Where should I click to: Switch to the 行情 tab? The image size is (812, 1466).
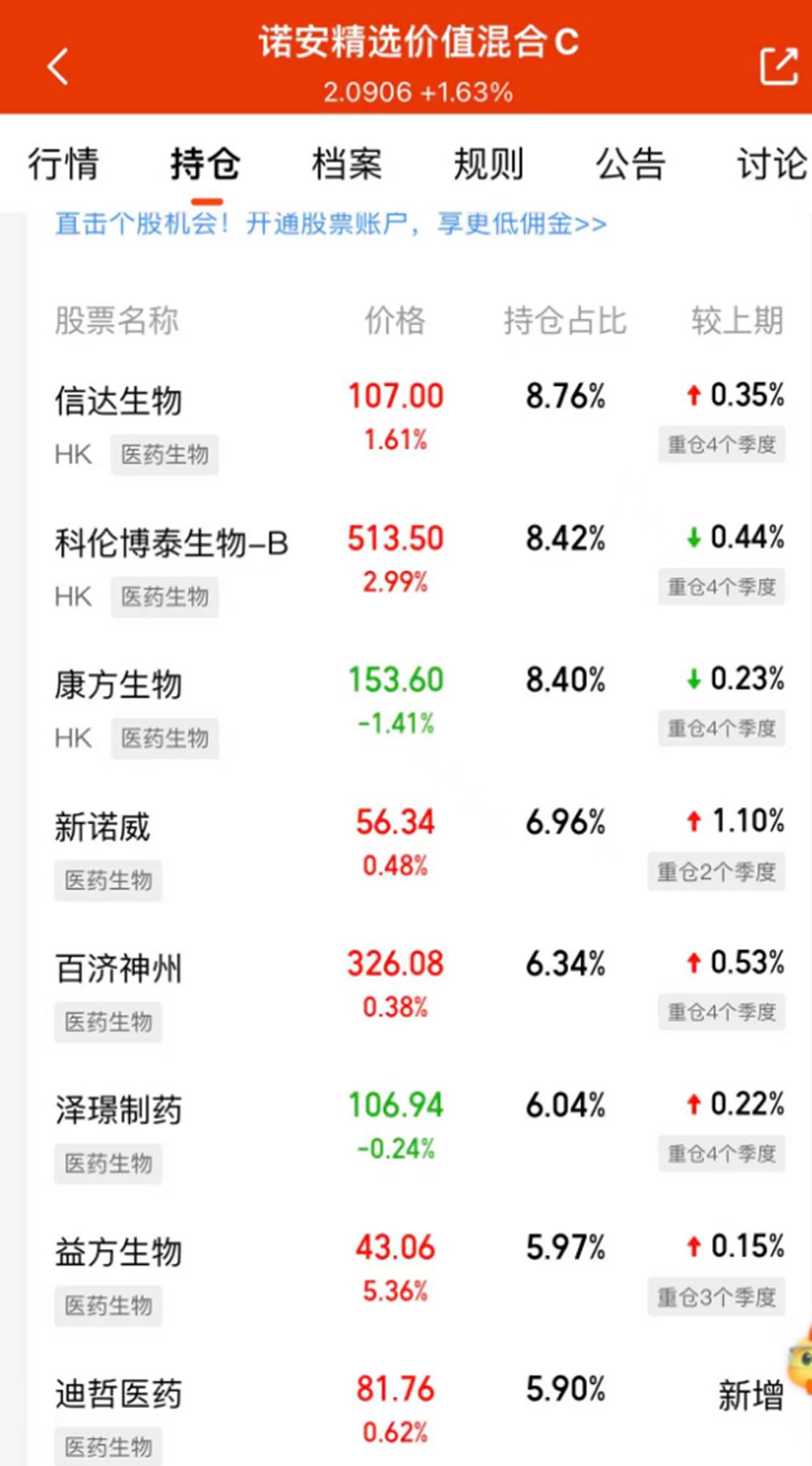[x=63, y=163]
